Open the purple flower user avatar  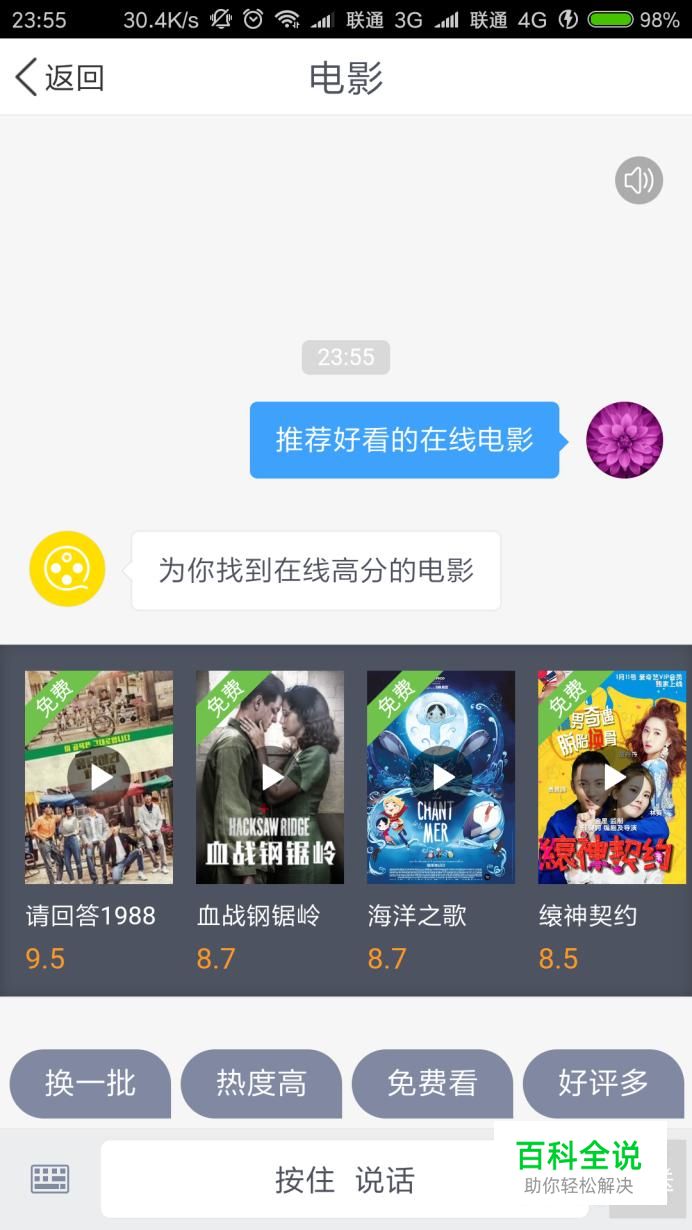point(624,440)
